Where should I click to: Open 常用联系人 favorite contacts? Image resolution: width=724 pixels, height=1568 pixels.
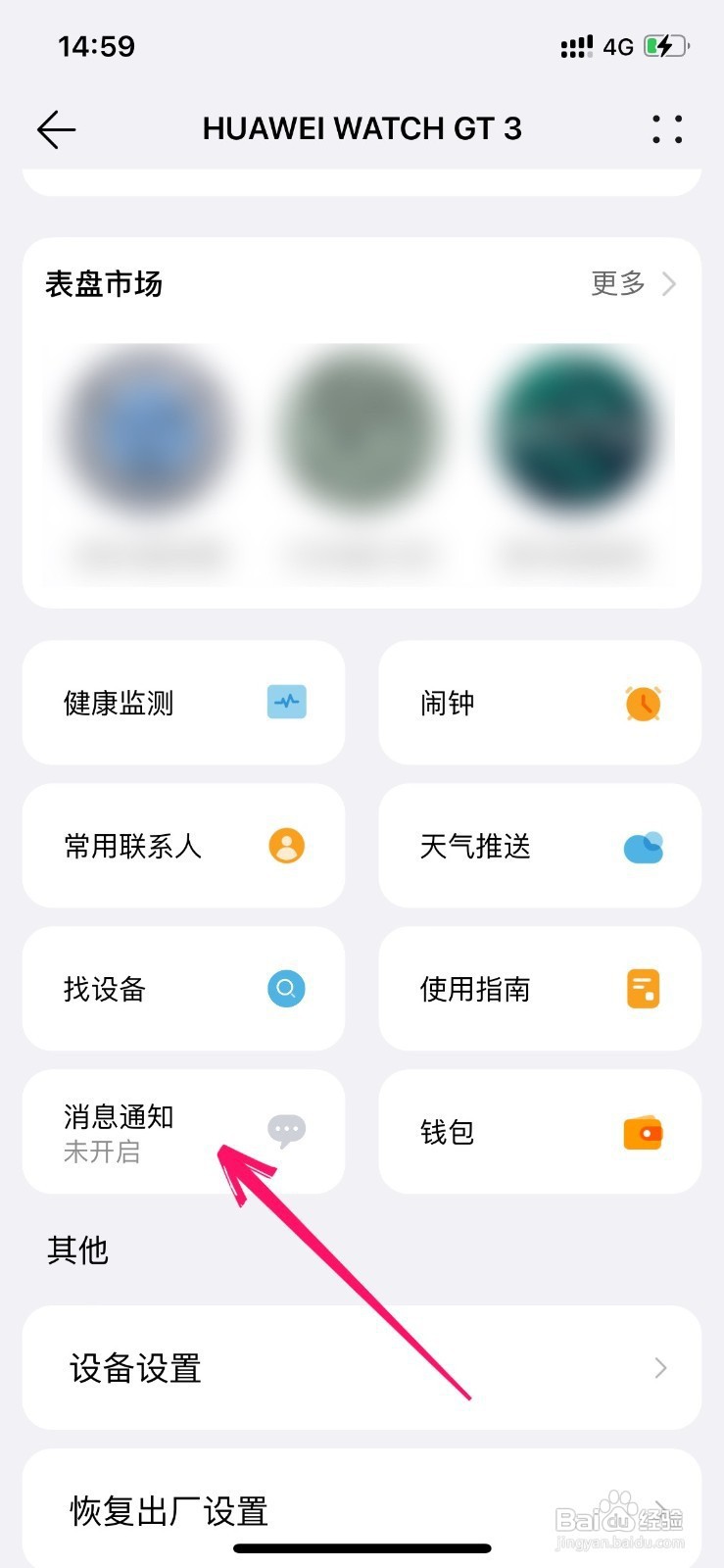click(183, 846)
